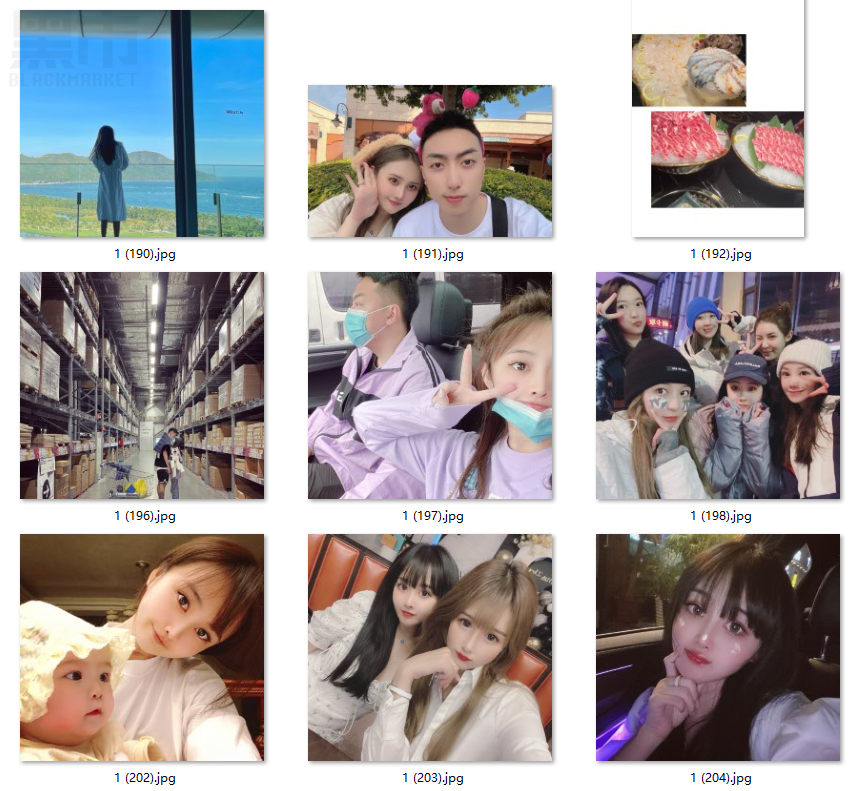Viewport: 853px width, 791px height.
Task: Open warehouse photo 1 (196).jpg
Action: [142, 386]
